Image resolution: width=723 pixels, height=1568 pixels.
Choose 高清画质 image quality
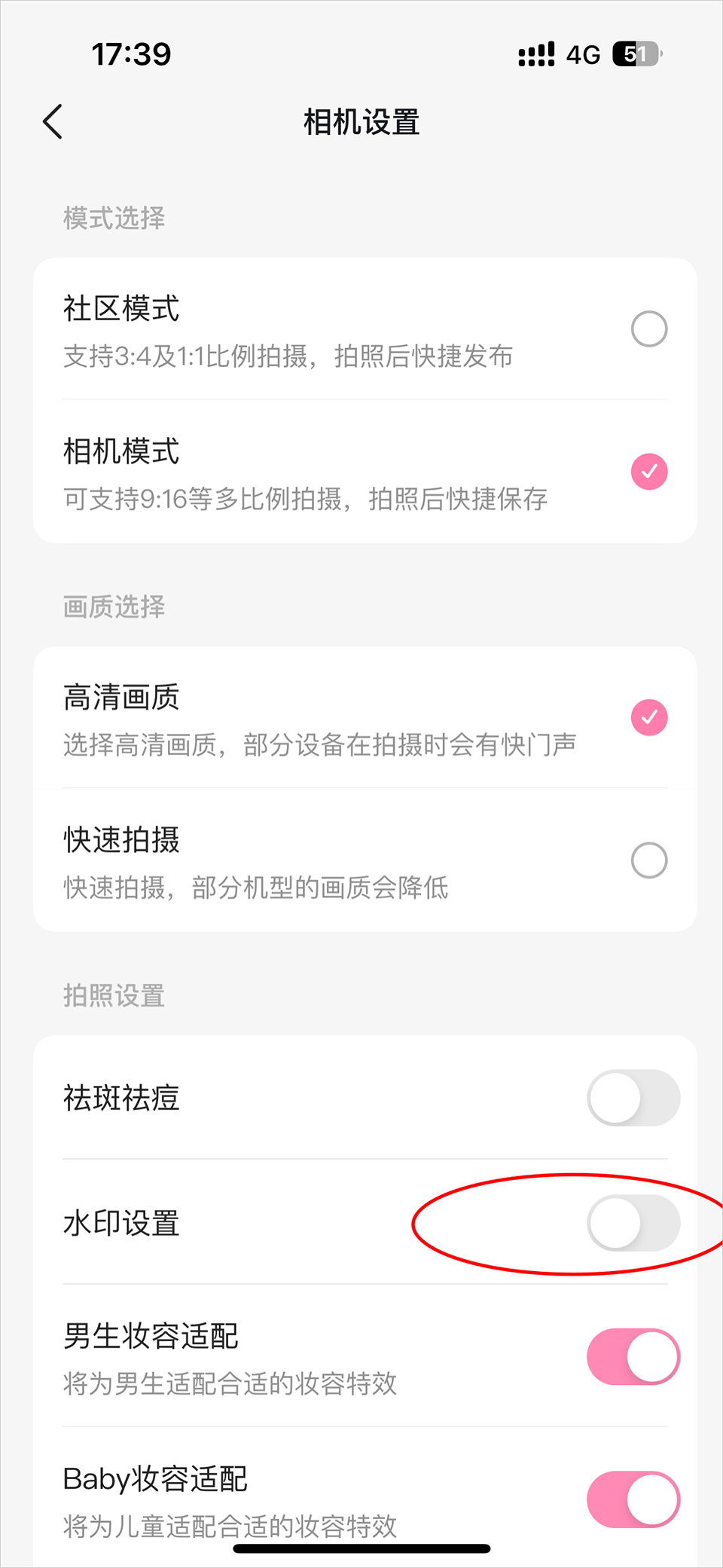tap(648, 717)
